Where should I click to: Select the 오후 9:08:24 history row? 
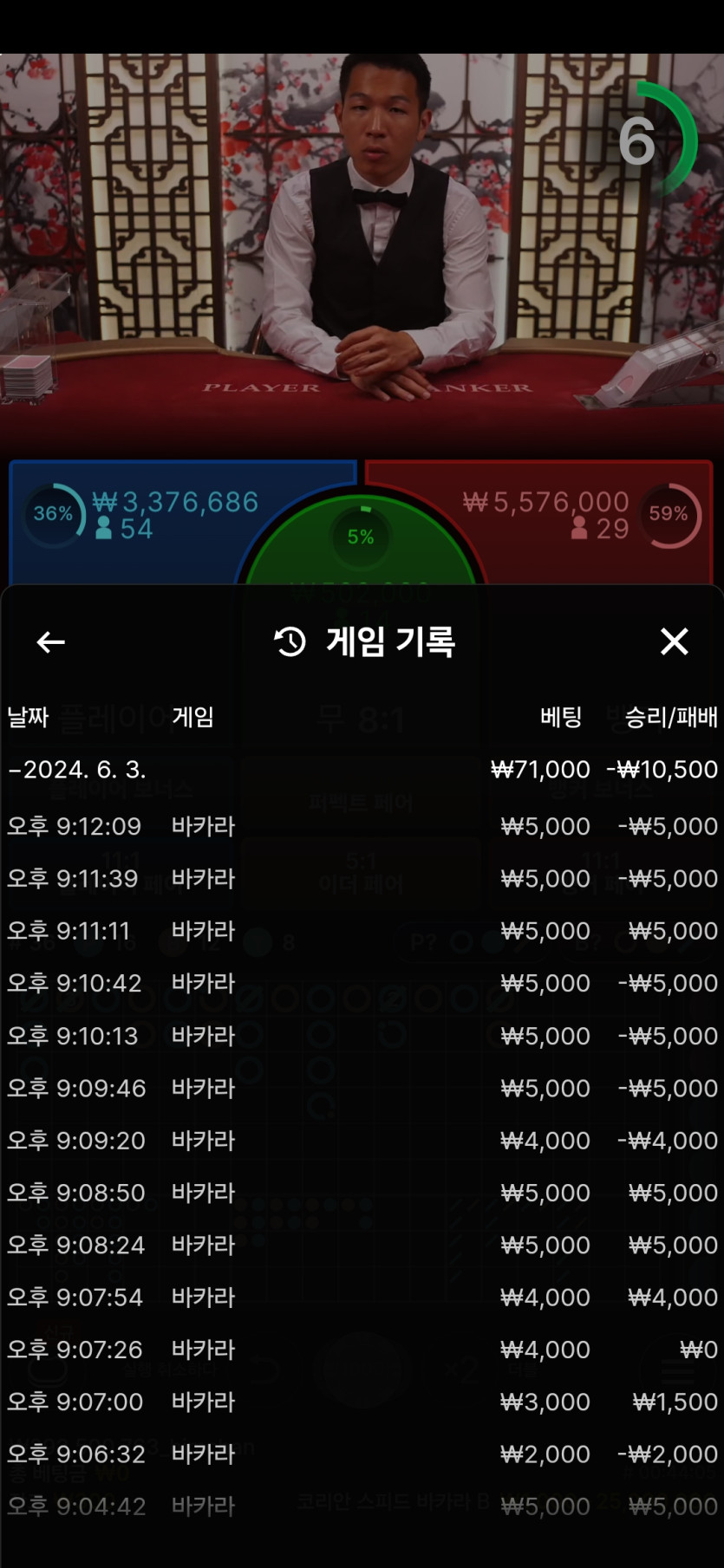coord(362,1245)
